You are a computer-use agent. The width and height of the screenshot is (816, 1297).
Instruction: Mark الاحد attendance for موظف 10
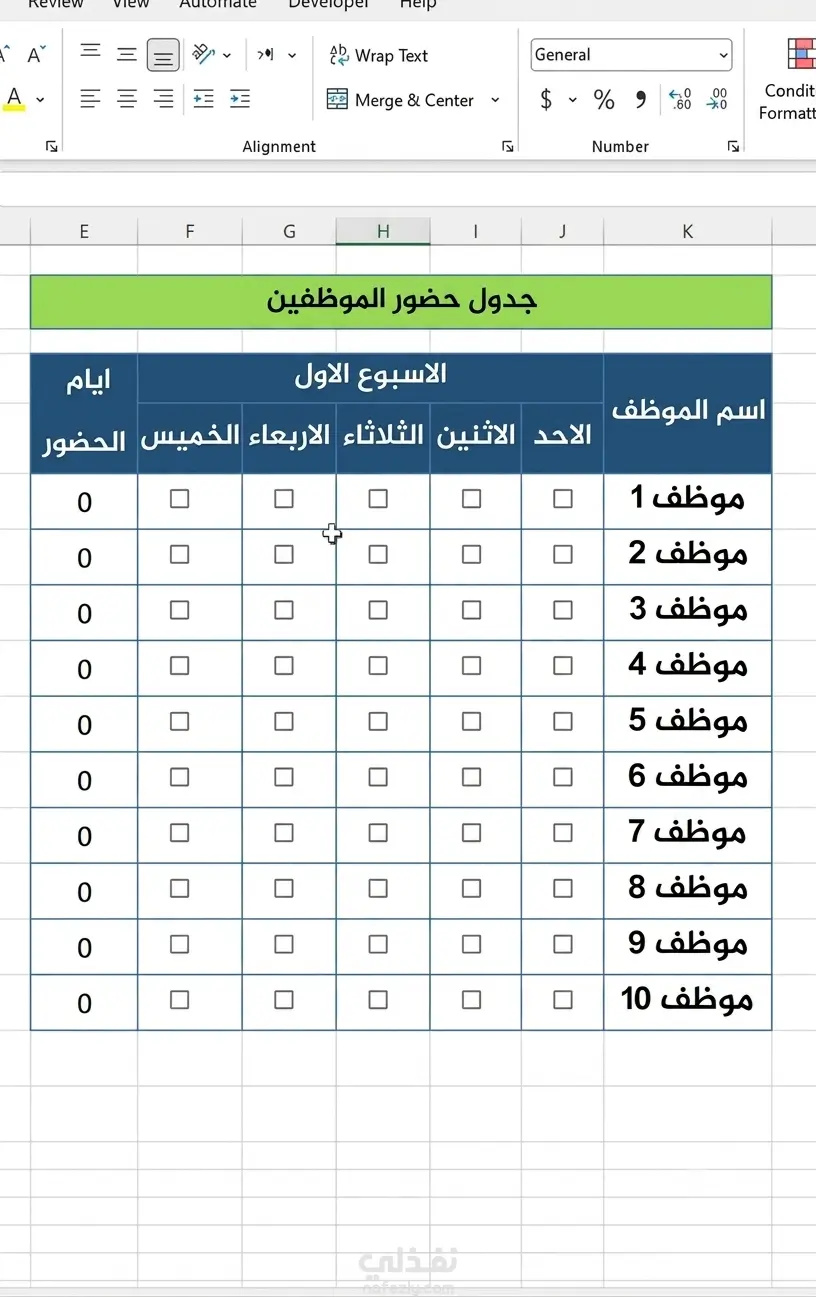563,999
